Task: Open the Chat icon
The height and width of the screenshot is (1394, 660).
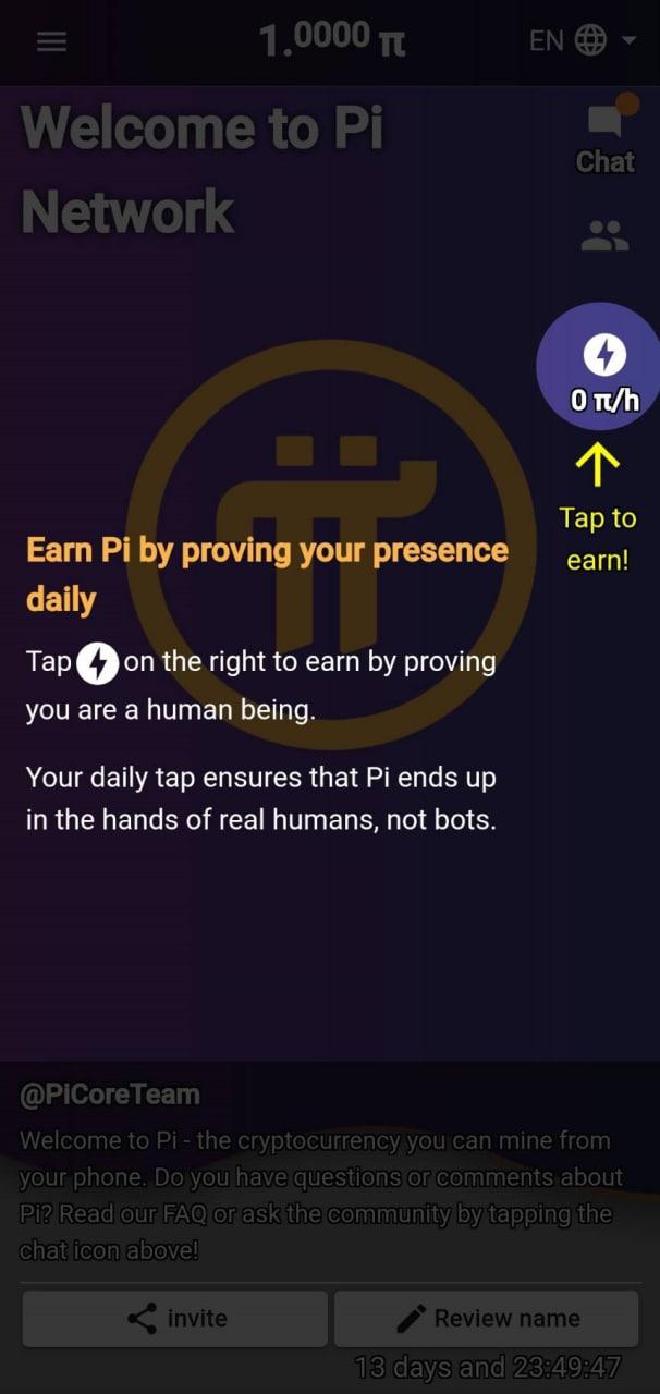Action: (x=604, y=138)
